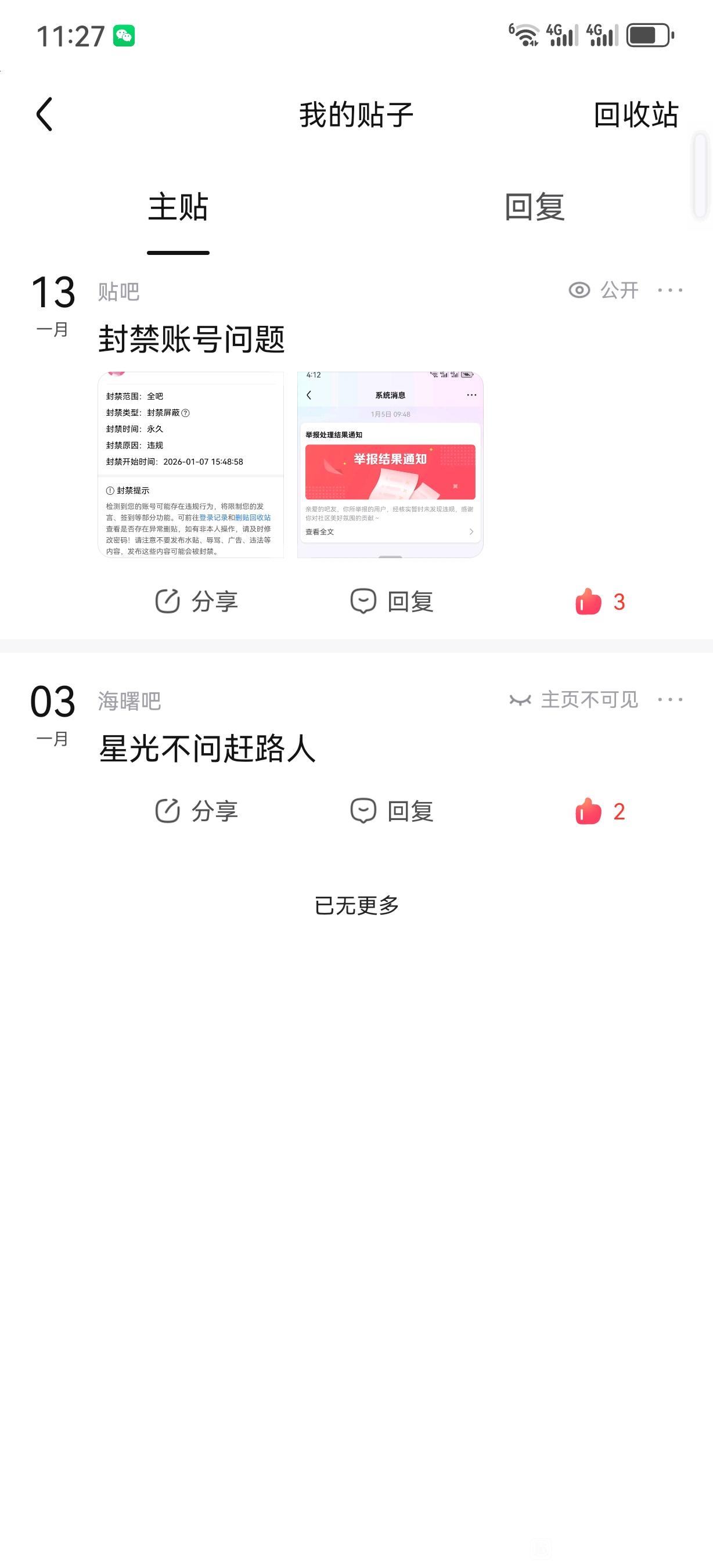Open the 回收站 recycle bin

coord(635,115)
